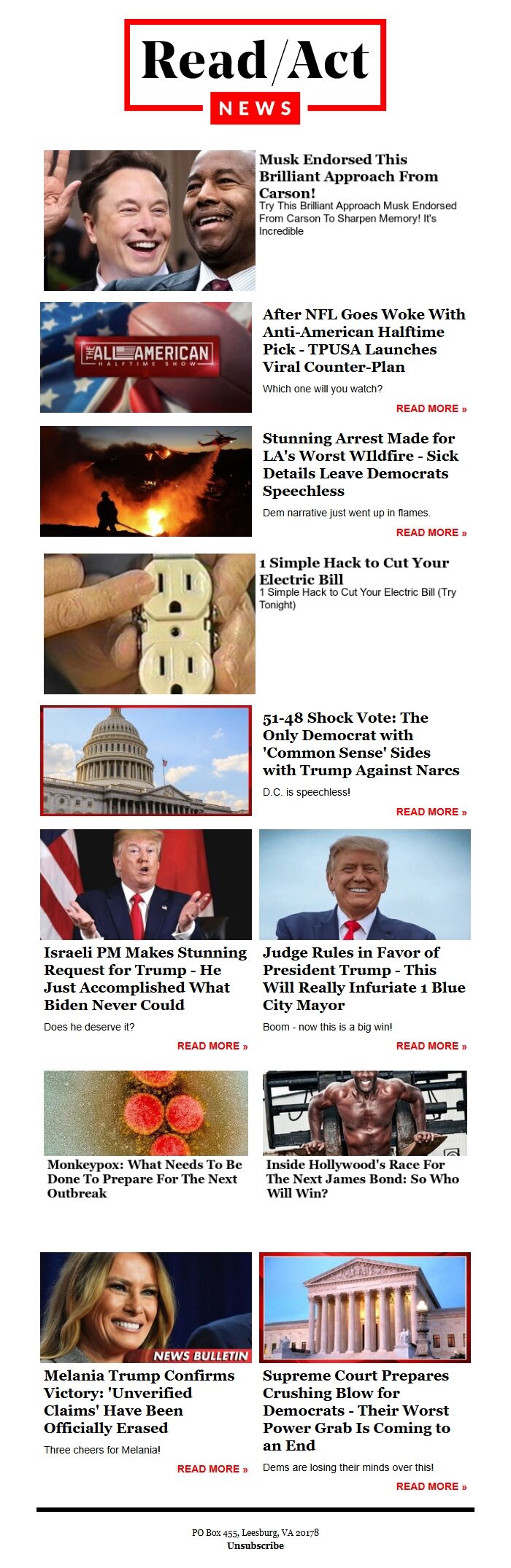Tap Read More under Supreme Court story
Screen dimensions: 511x1568
[x=431, y=1486]
